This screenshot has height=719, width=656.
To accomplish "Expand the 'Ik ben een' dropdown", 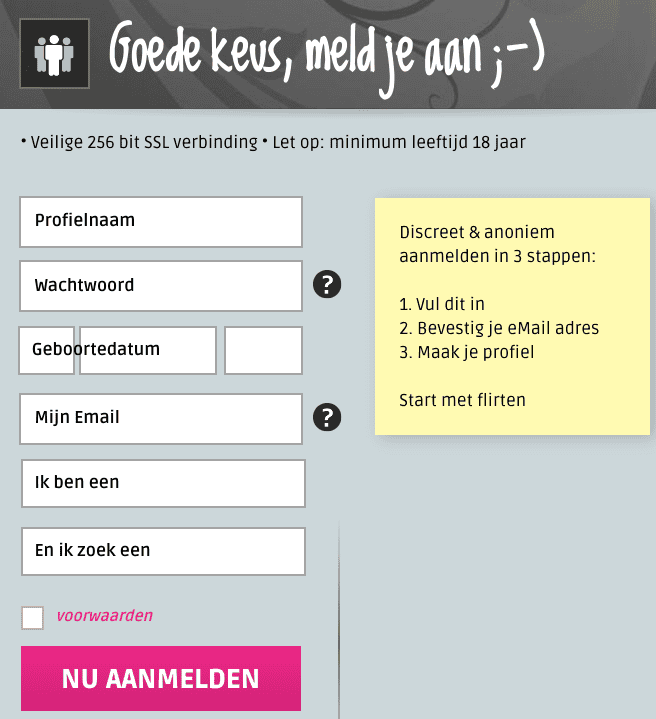I will coord(163,483).
